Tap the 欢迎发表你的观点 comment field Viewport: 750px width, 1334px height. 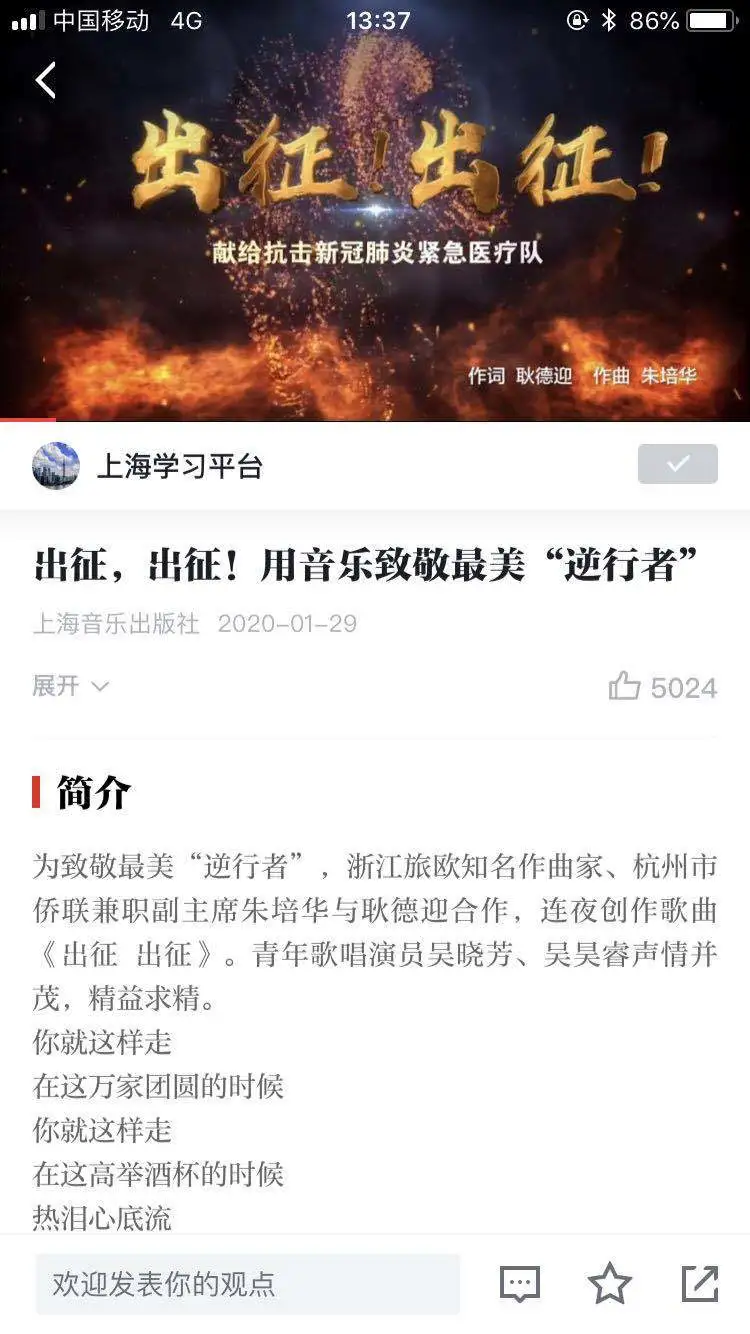(248, 1284)
